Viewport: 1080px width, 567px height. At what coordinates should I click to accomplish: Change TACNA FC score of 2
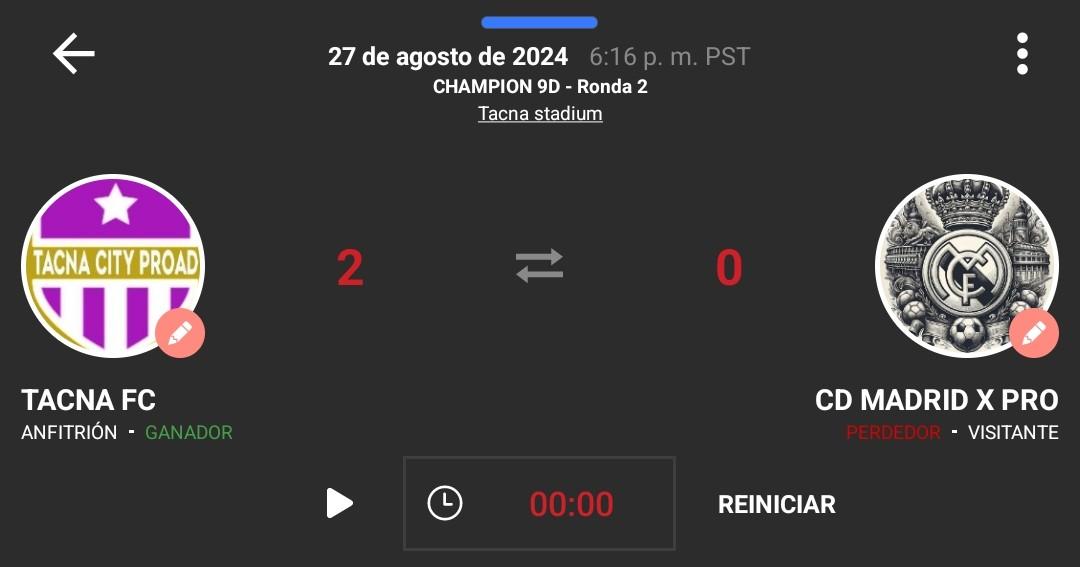pos(350,268)
